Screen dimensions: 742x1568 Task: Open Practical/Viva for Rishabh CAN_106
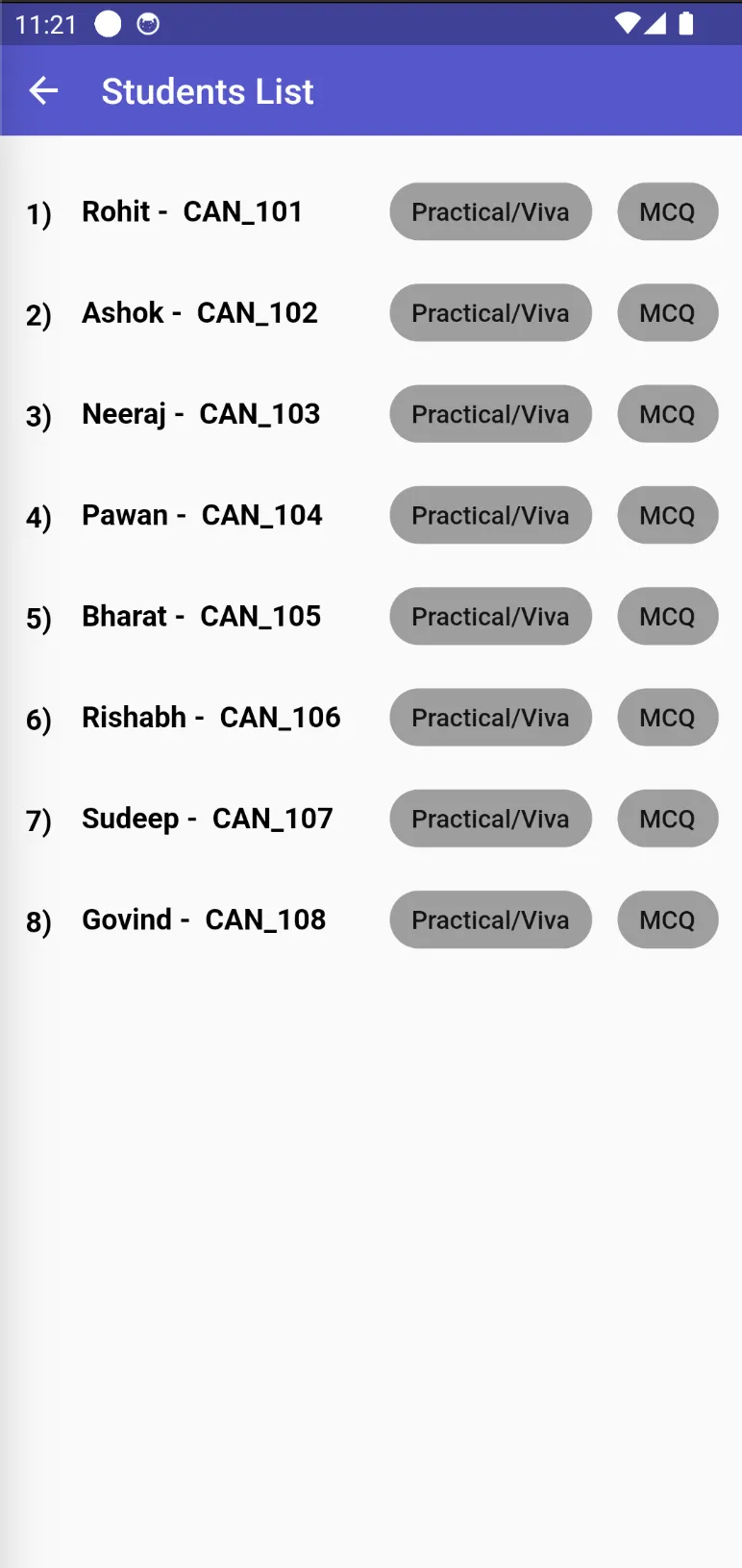(x=490, y=717)
